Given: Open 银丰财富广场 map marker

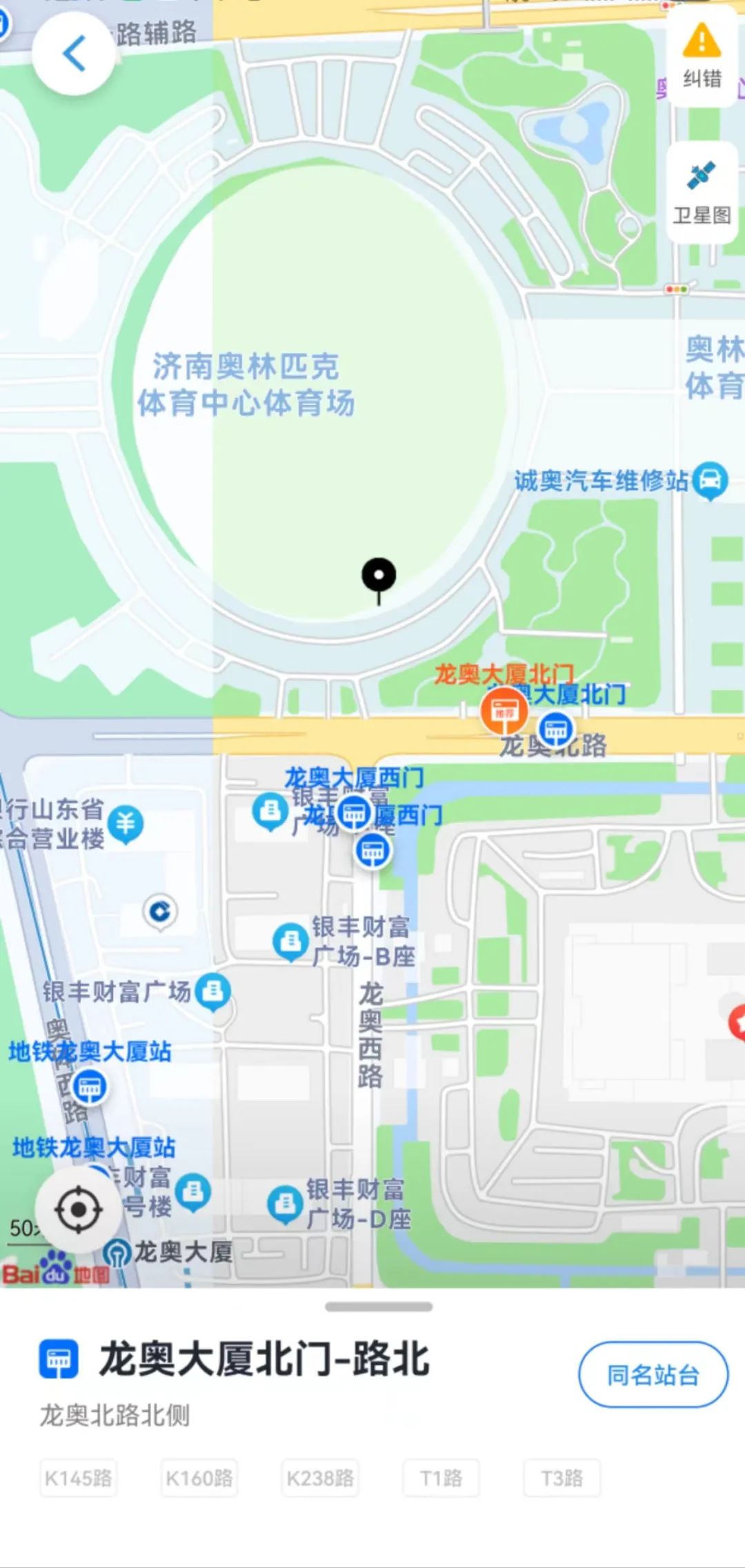Looking at the screenshot, I should [x=213, y=992].
